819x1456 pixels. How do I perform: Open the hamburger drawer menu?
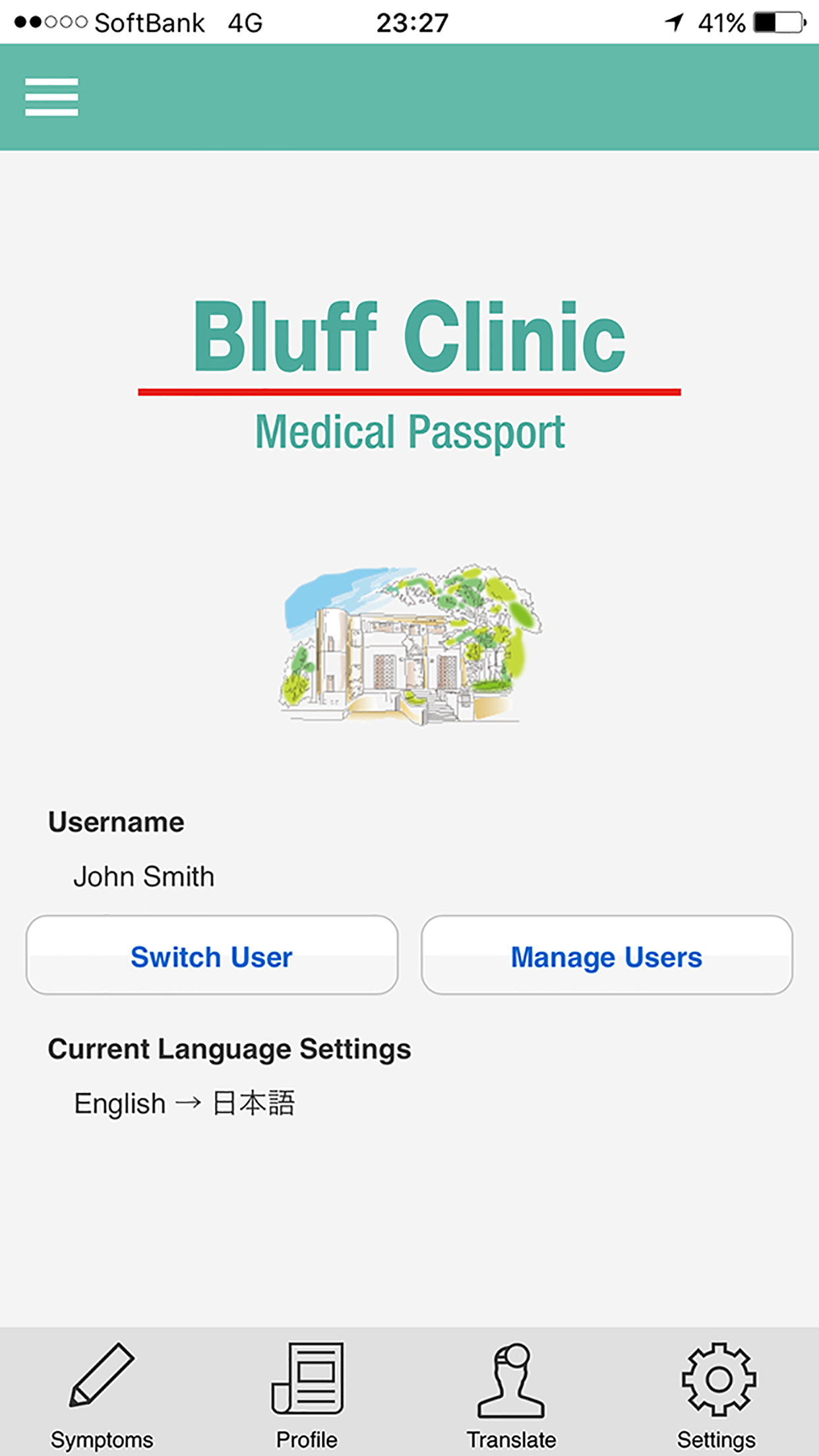tap(51, 97)
